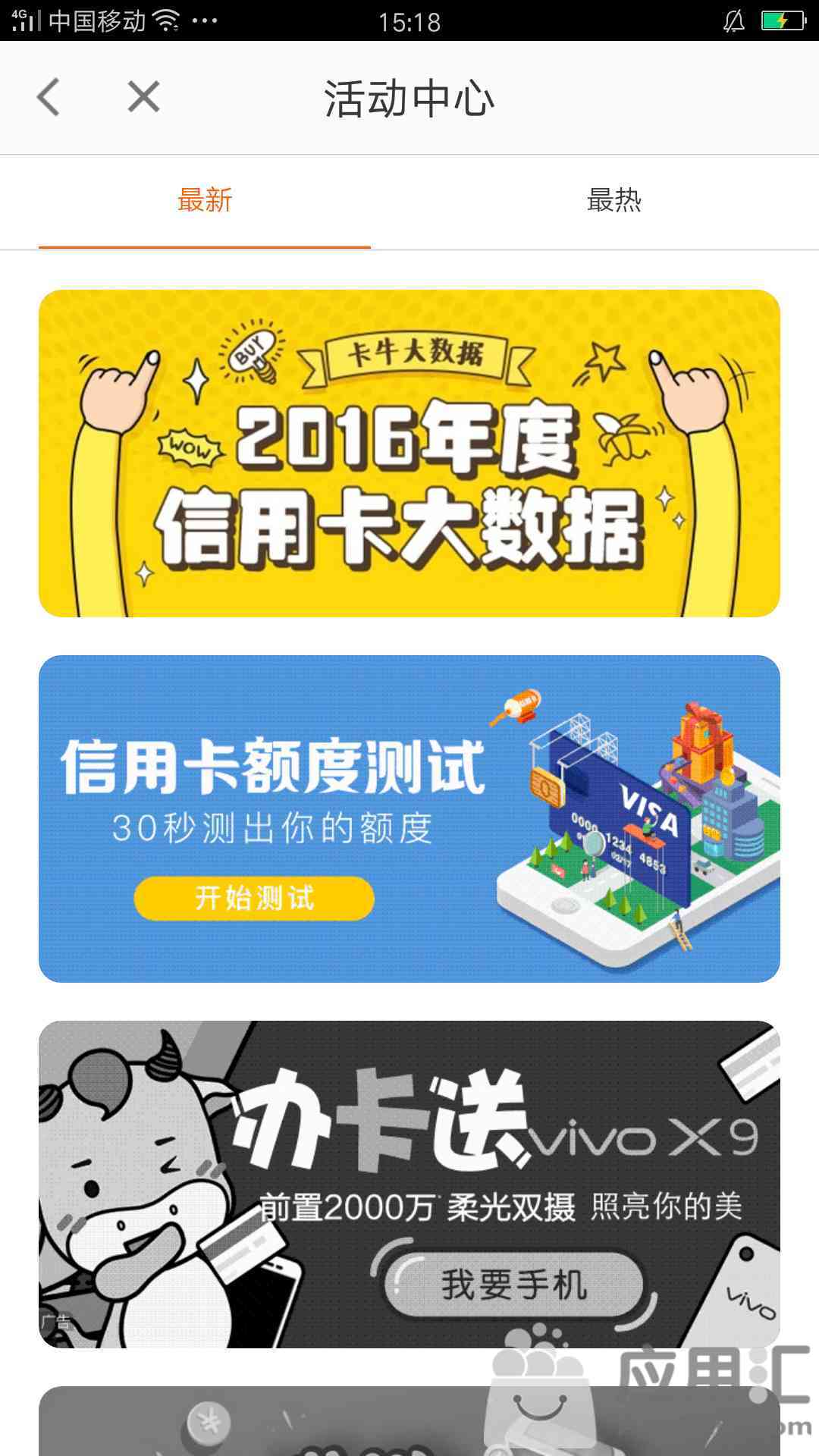Open the 信用卡额度测试 card
Viewport: 819px width, 1456px height.
click(409, 819)
